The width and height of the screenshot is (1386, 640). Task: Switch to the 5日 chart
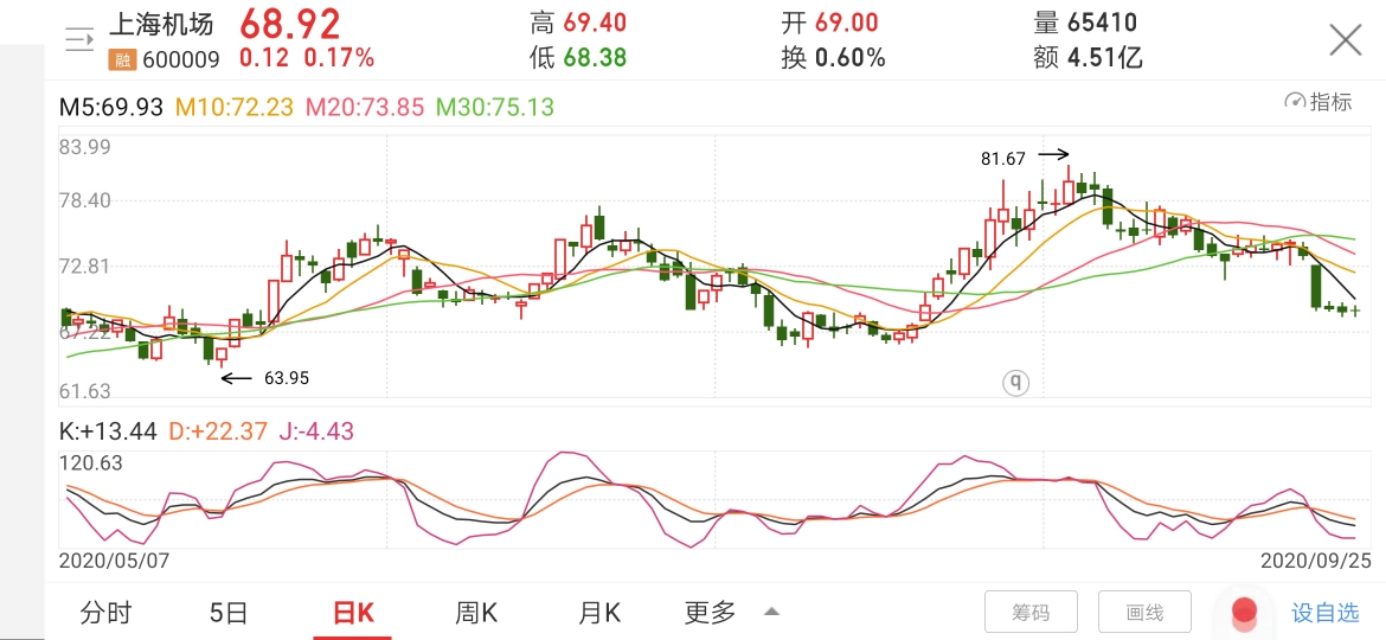[x=228, y=612]
